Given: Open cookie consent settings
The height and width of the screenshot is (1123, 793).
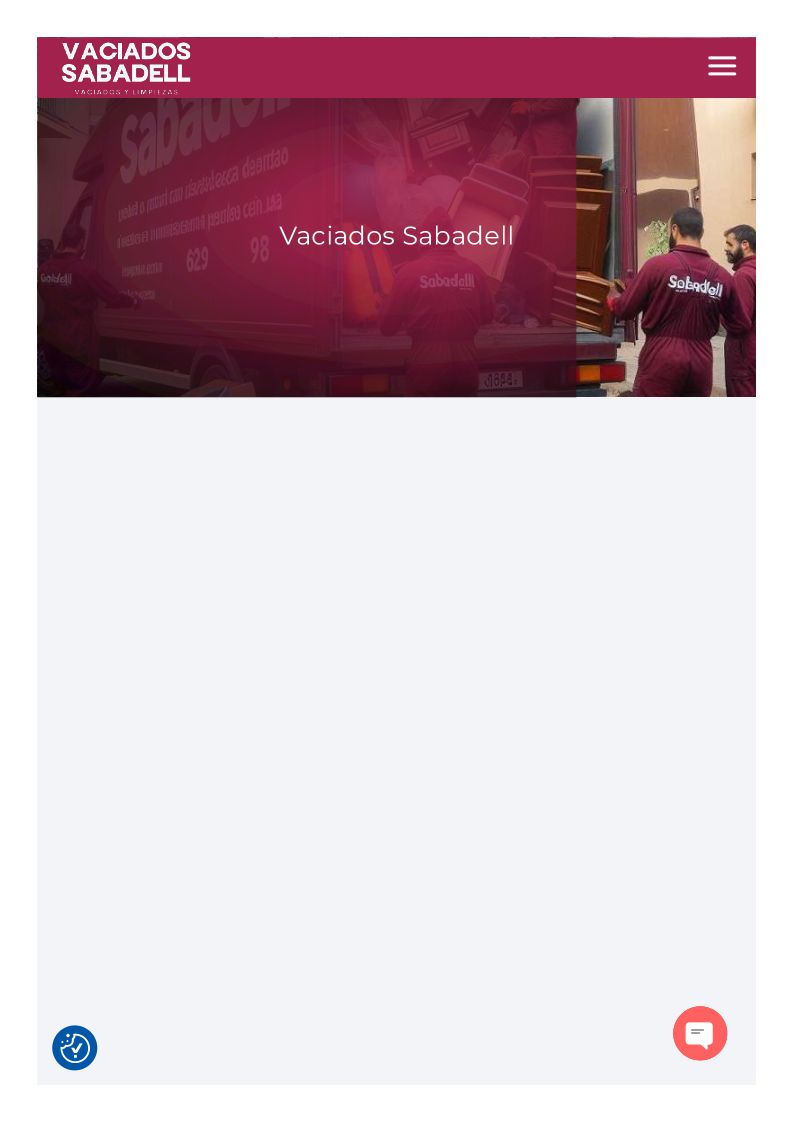Looking at the screenshot, I should (75, 1048).
